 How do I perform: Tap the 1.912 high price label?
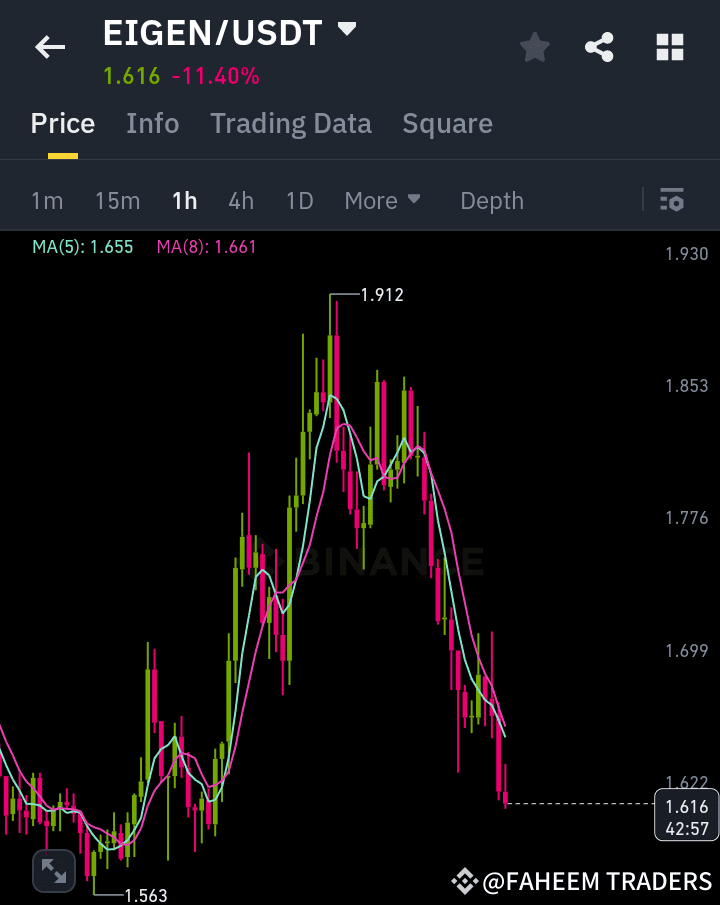[381, 294]
